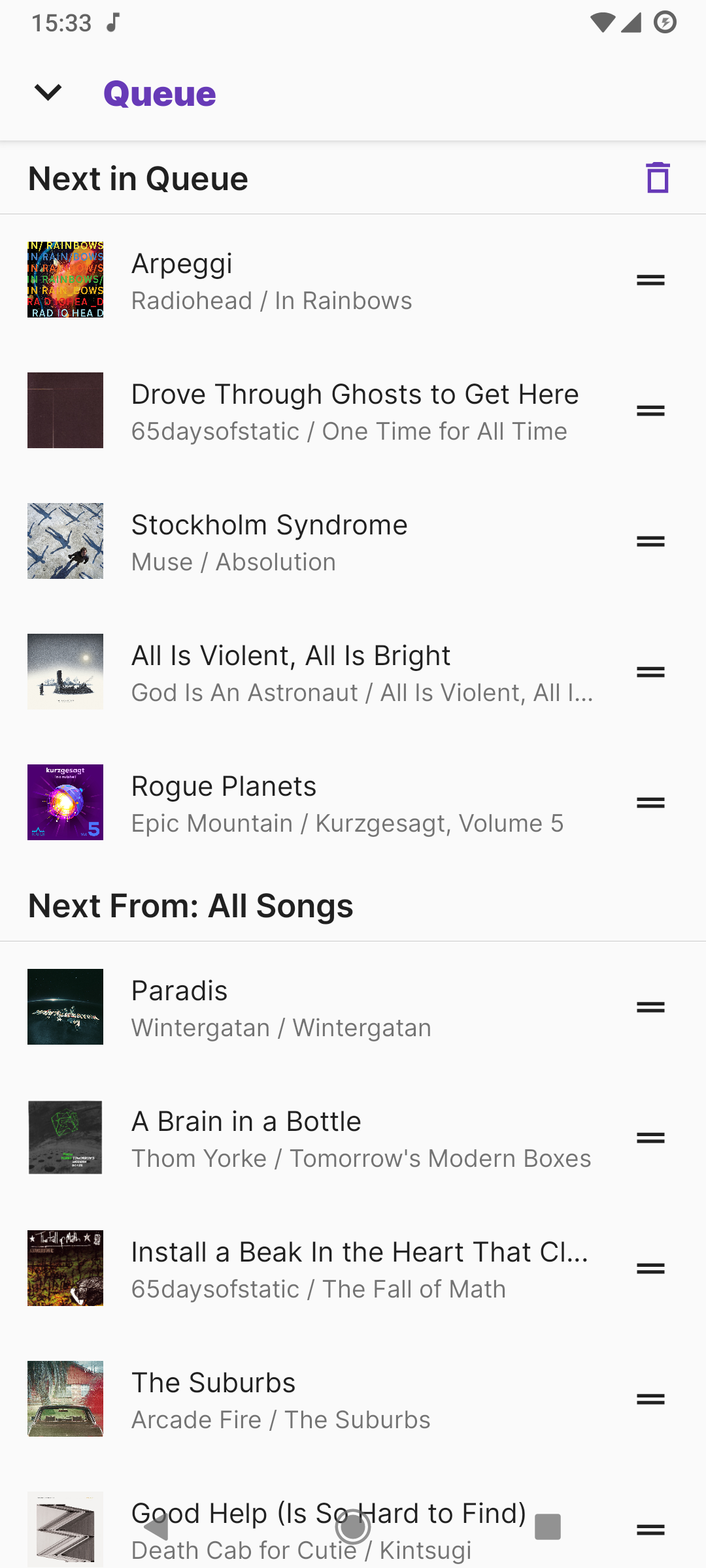Clear the queue with the trash icon
Image resolution: width=706 pixels, height=1568 pixels.
pos(658,178)
